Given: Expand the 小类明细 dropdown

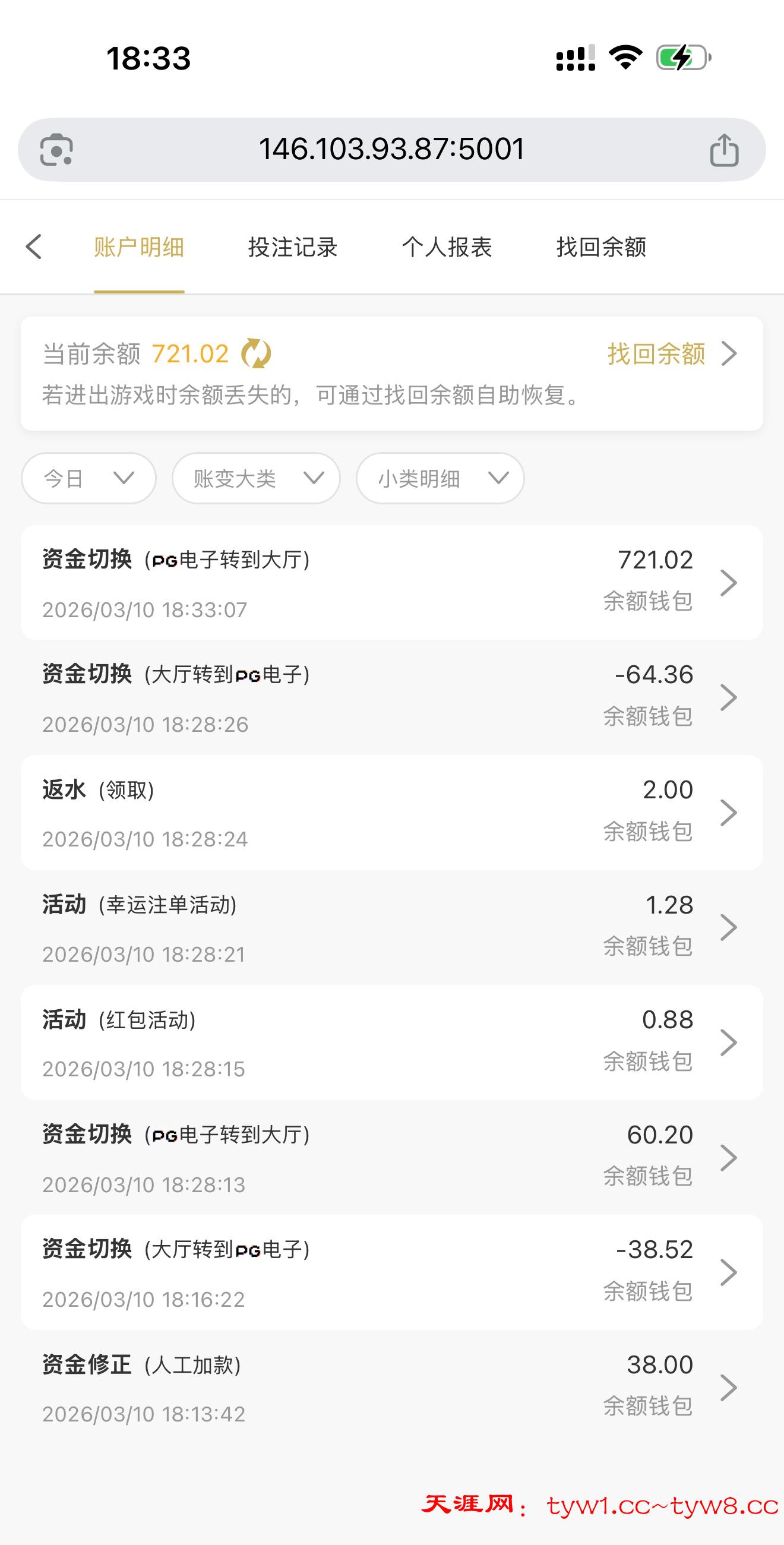Looking at the screenshot, I should (x=440, y=478).
